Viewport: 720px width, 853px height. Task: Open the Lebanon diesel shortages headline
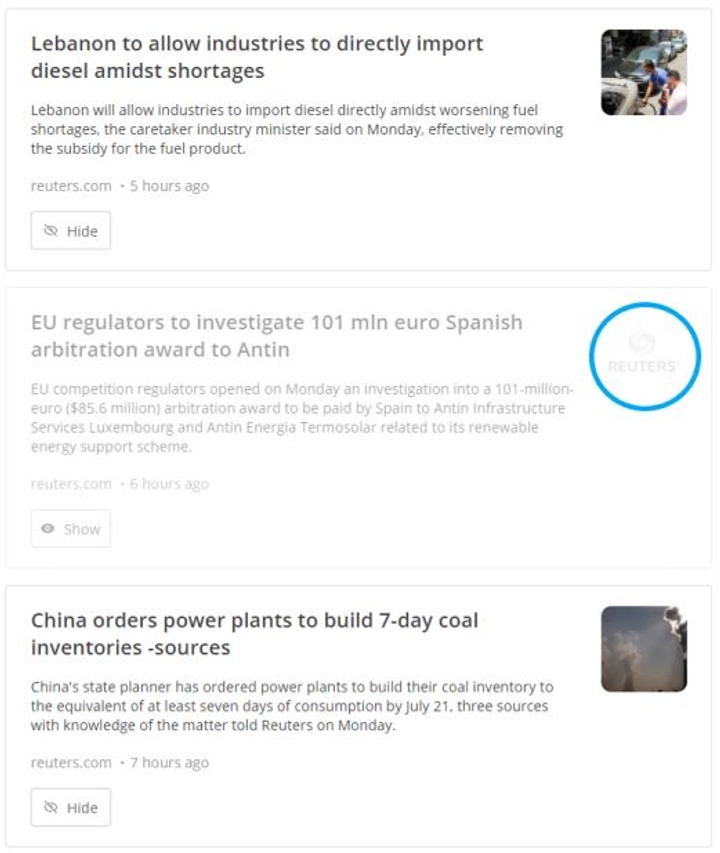pyautogui.click(x=257, y=57)
